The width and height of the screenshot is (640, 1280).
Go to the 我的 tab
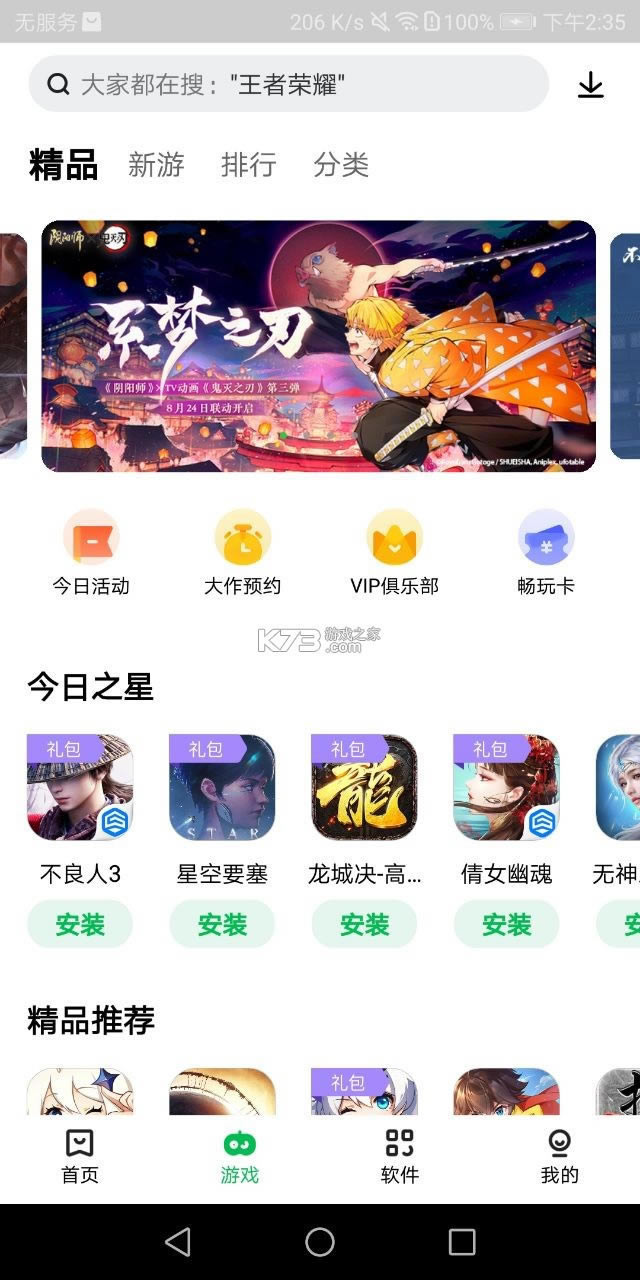559,1156
